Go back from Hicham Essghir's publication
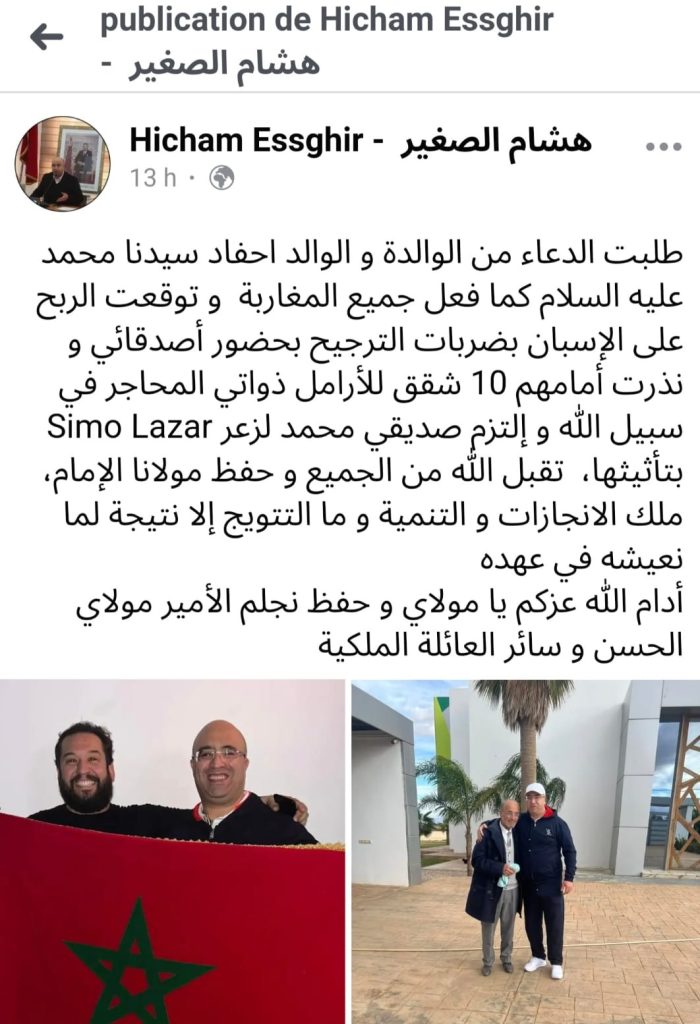This screenshot has height=1024, width=700. [46, 38]
